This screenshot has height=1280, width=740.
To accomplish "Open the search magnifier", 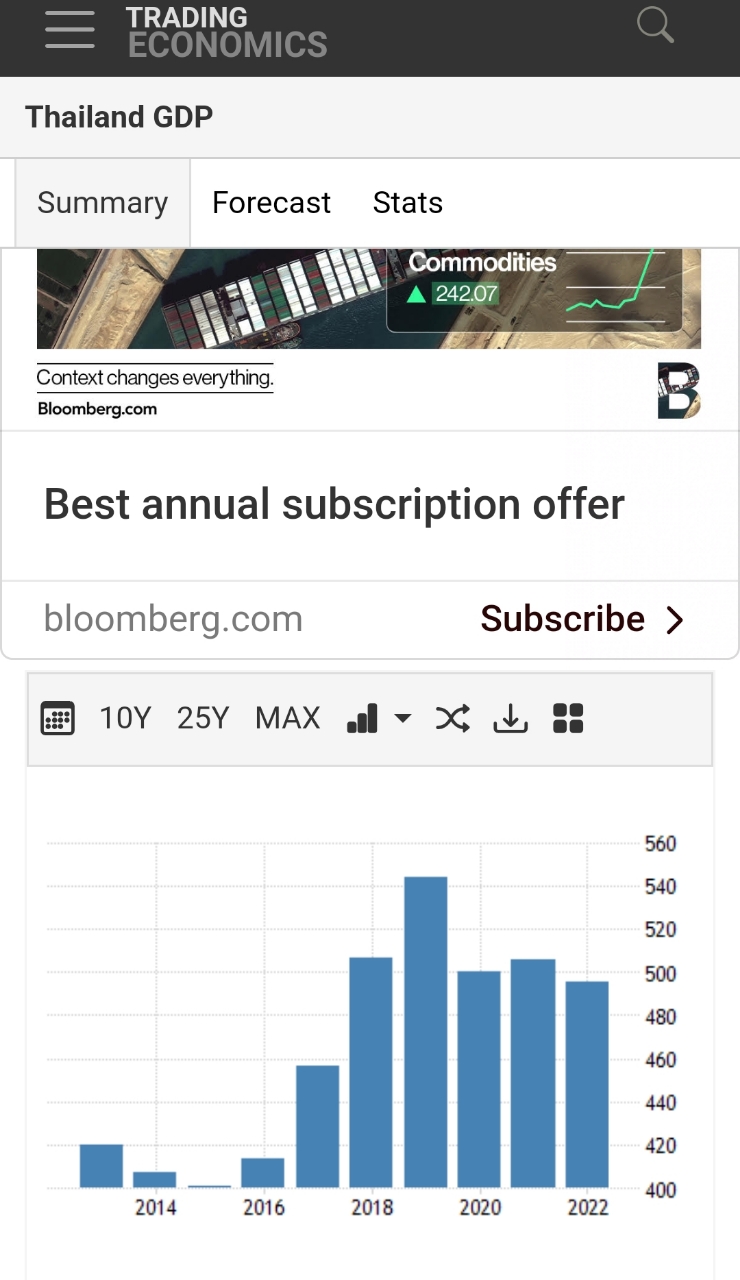I will [x=655, y=26].
